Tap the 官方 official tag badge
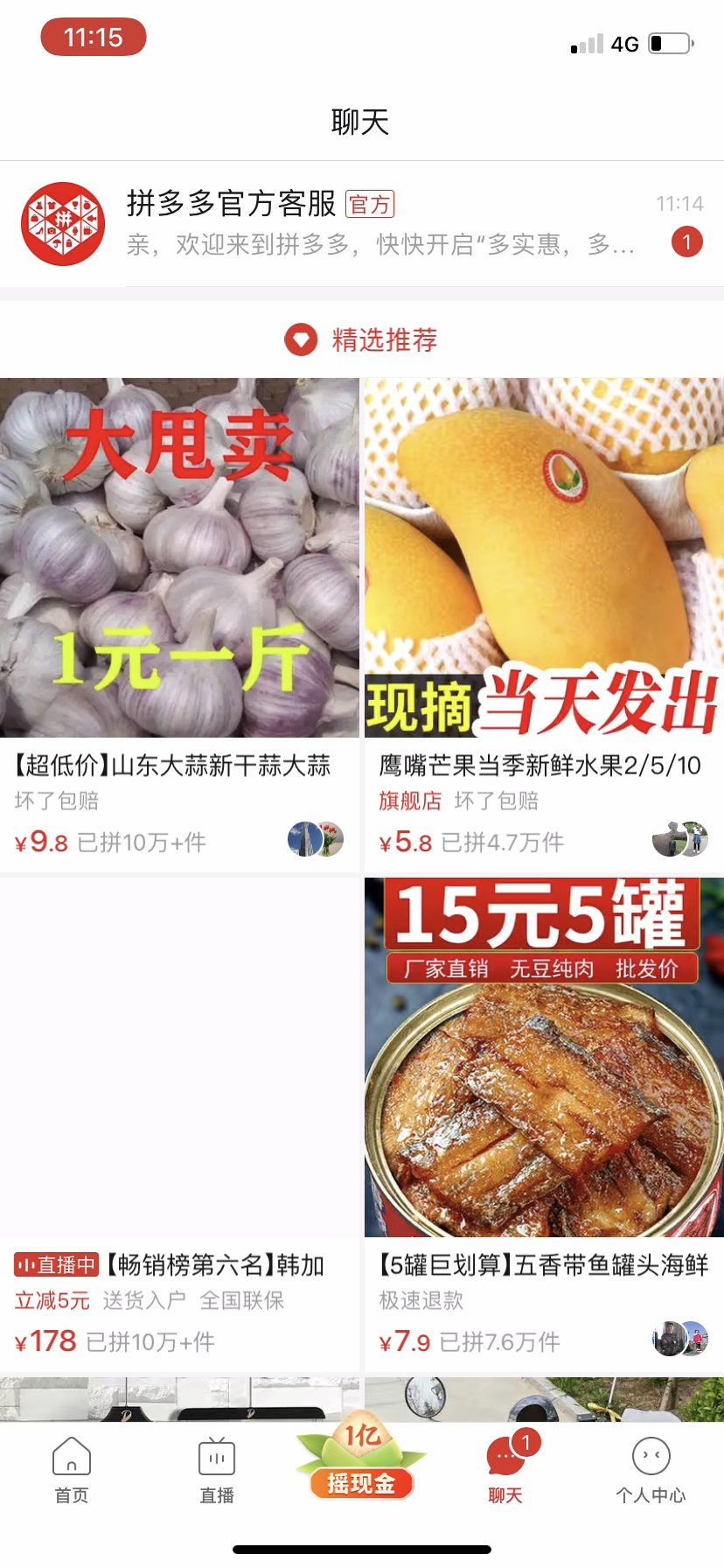The image size is (724, 1568). pyautogui.click(x=370, y=203)
